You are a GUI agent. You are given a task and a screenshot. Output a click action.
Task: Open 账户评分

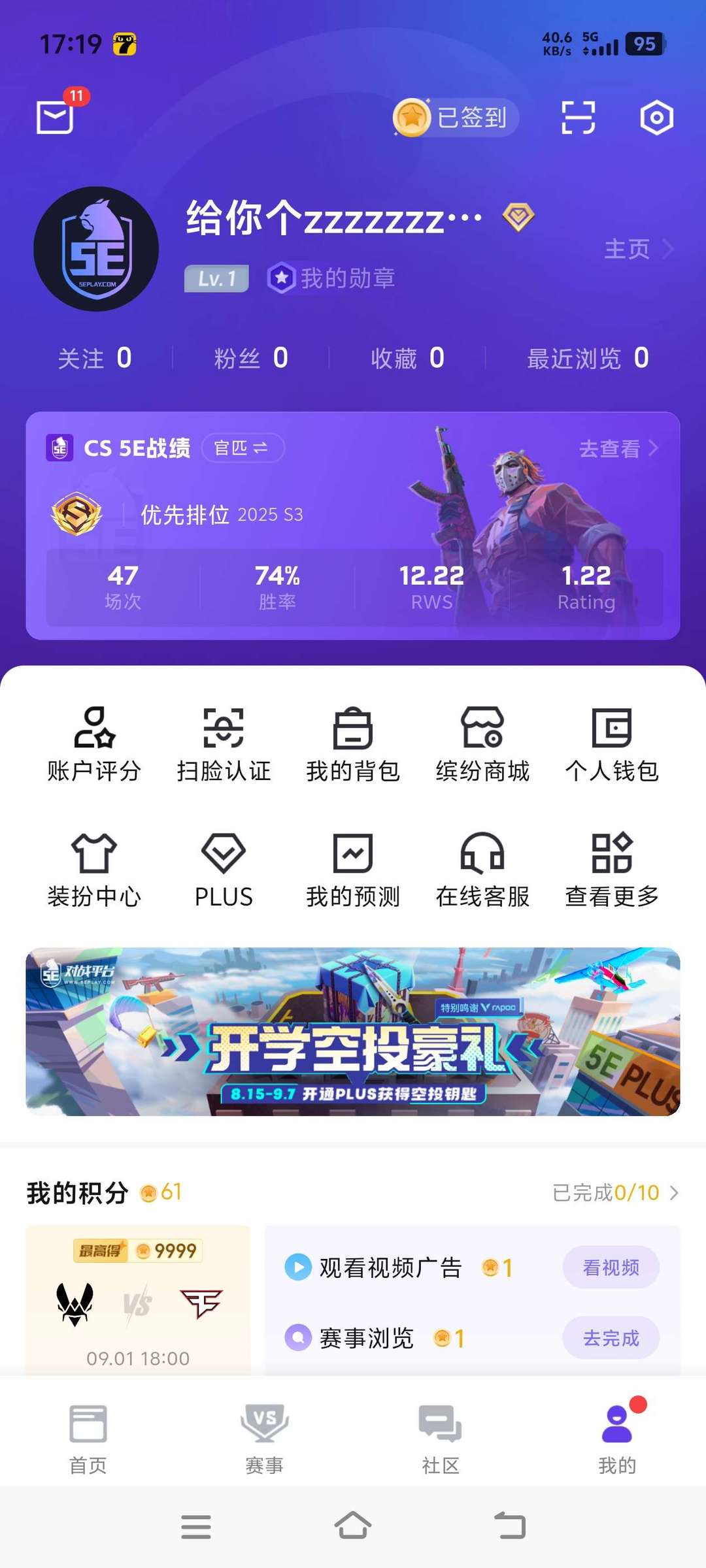[94, 745]
